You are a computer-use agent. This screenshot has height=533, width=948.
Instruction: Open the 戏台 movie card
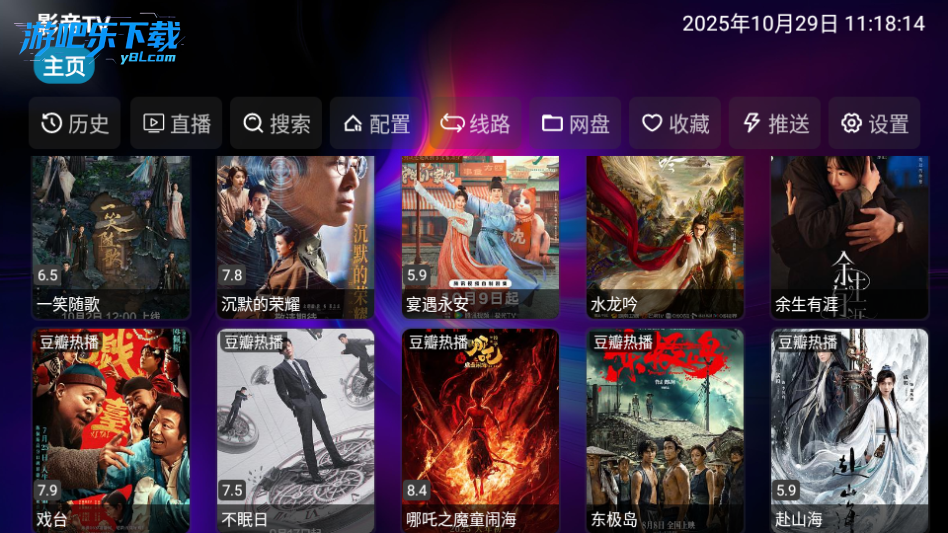111,430
